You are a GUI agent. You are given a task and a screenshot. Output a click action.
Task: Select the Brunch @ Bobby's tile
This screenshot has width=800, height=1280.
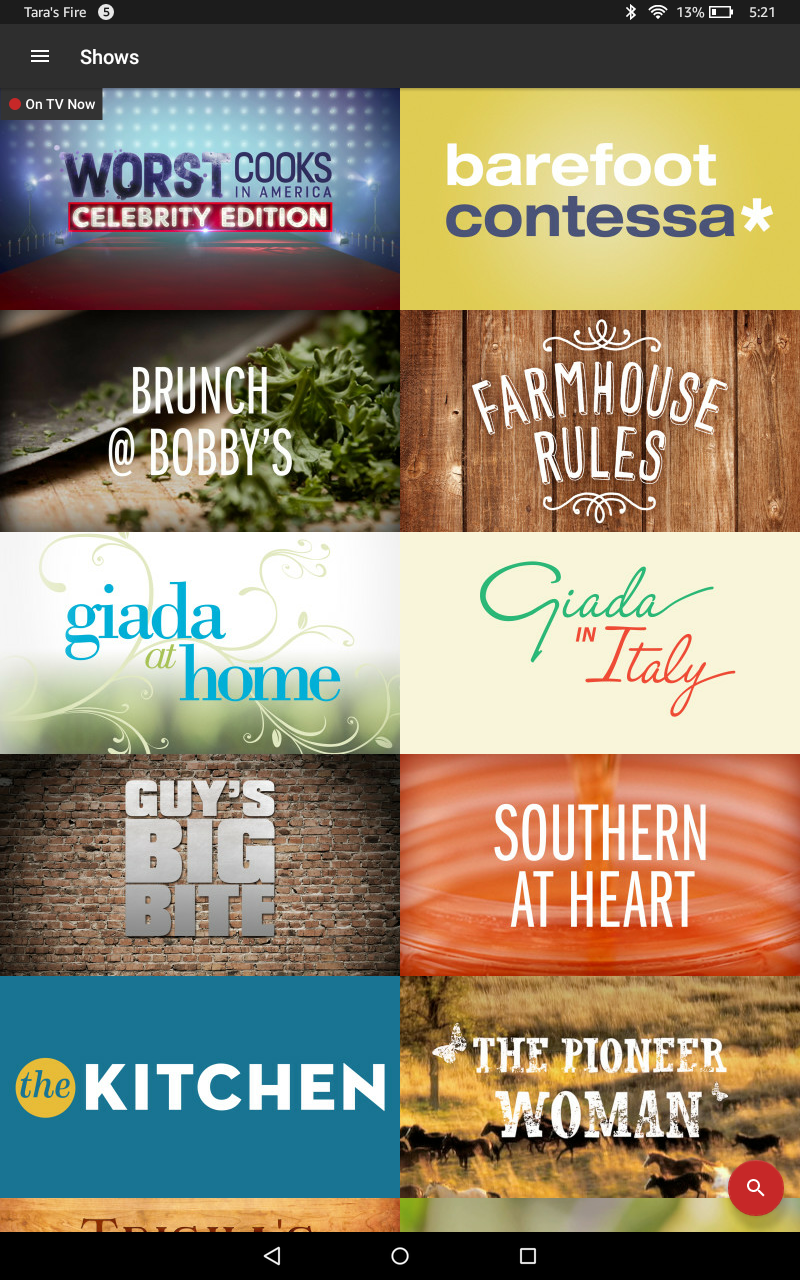[x=200, y=421]
